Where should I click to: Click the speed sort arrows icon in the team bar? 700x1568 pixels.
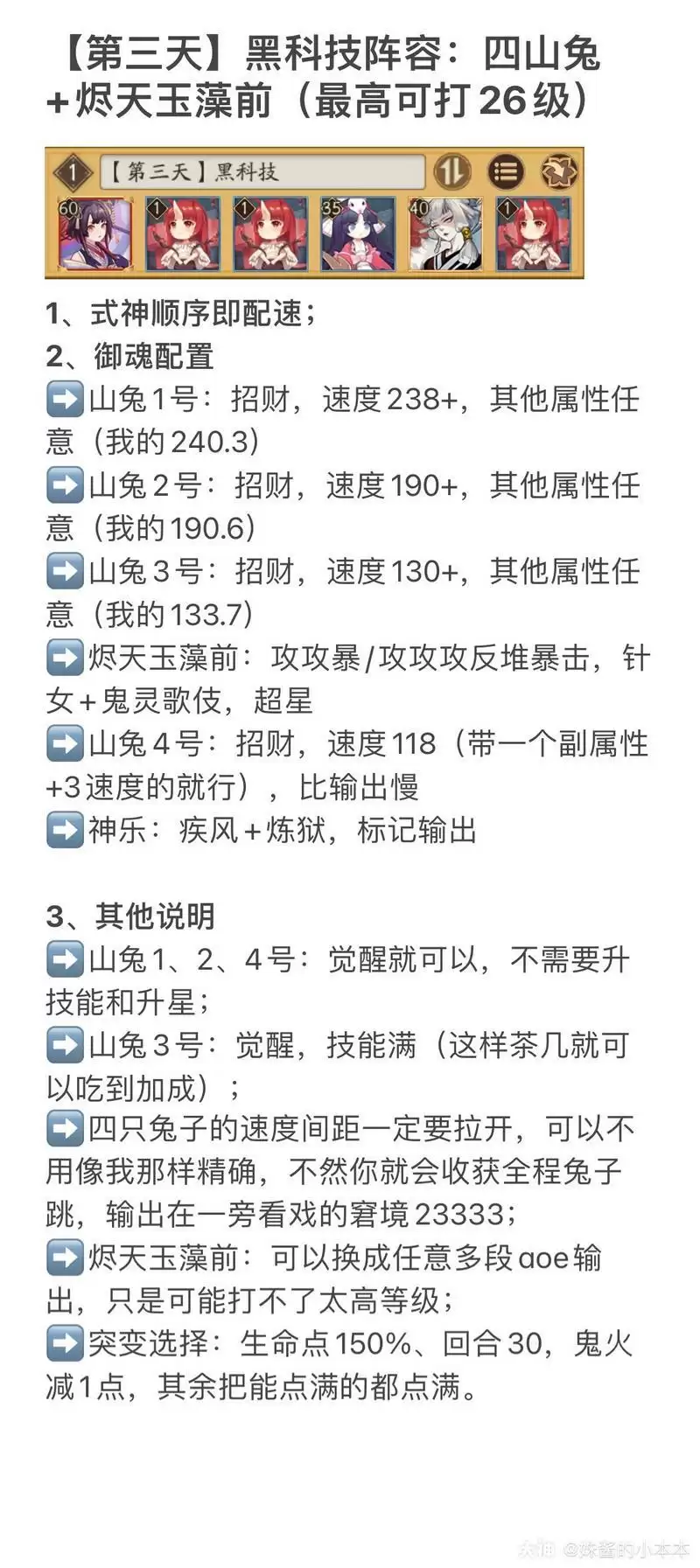451,171
